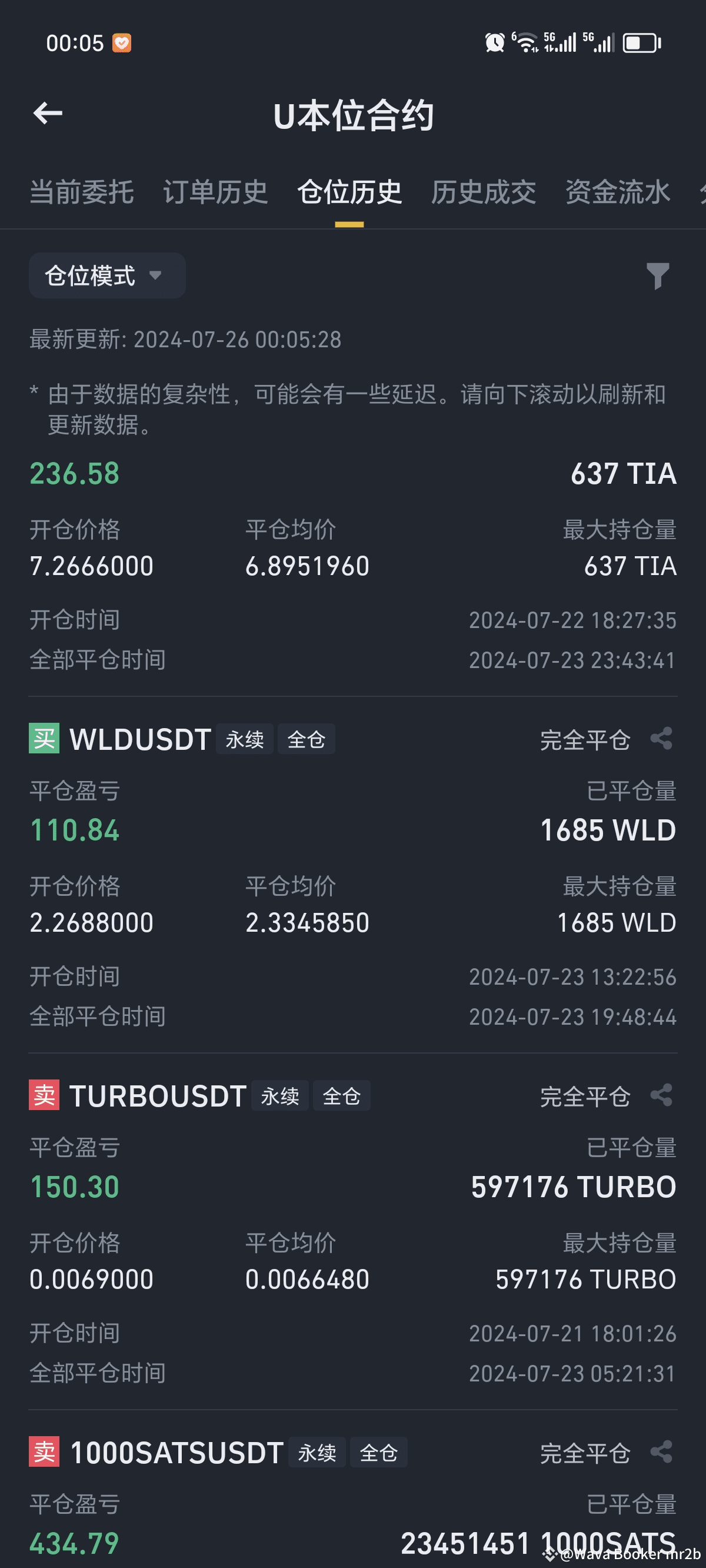Screen dimensions: 706x1568
Task: Select the 仓位历史 tab
Action: pos(349,192)
